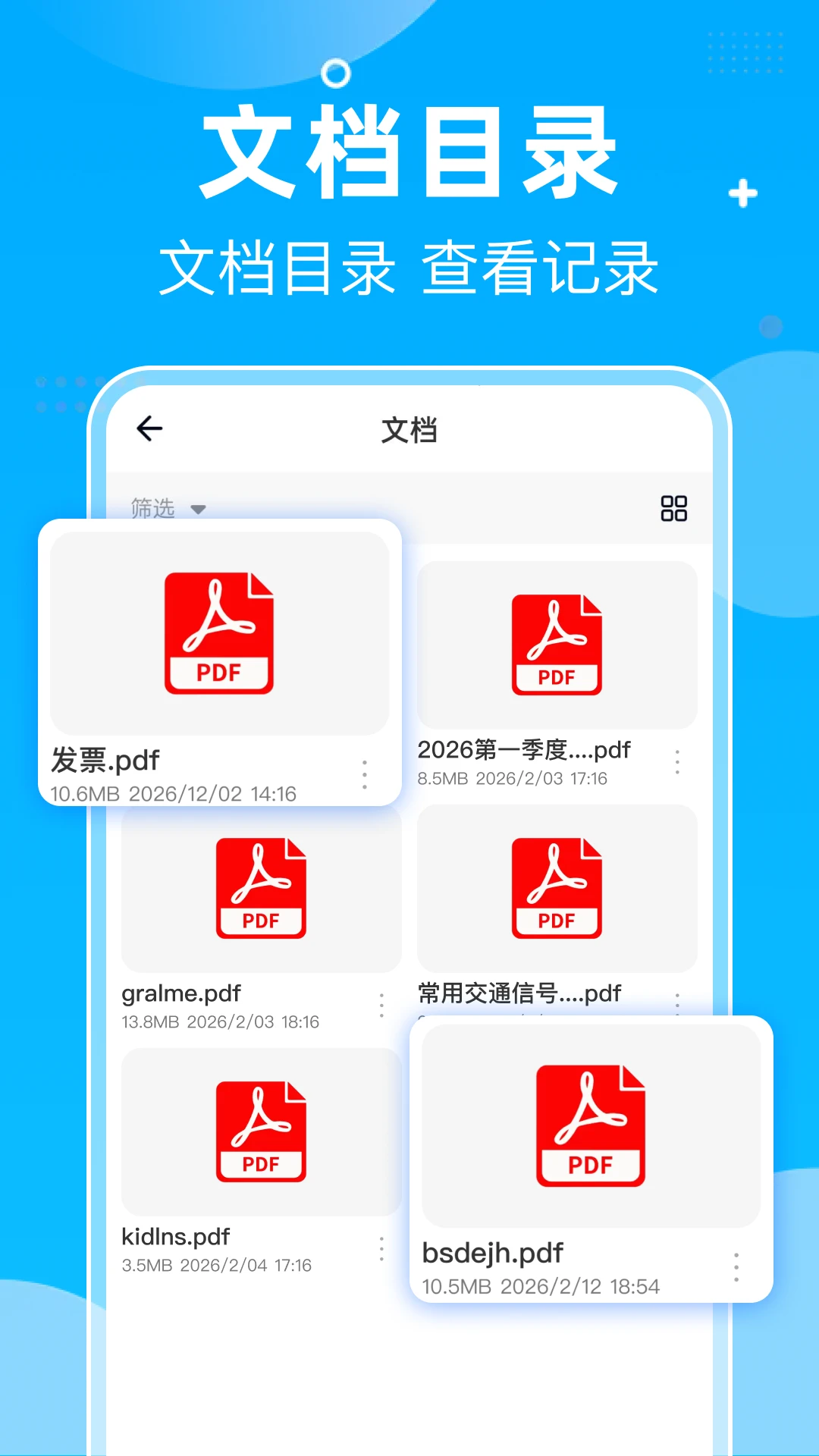Click the 筛选 dropdown arrow
The height and width of the screenshot is (1456, 819).
199,509
